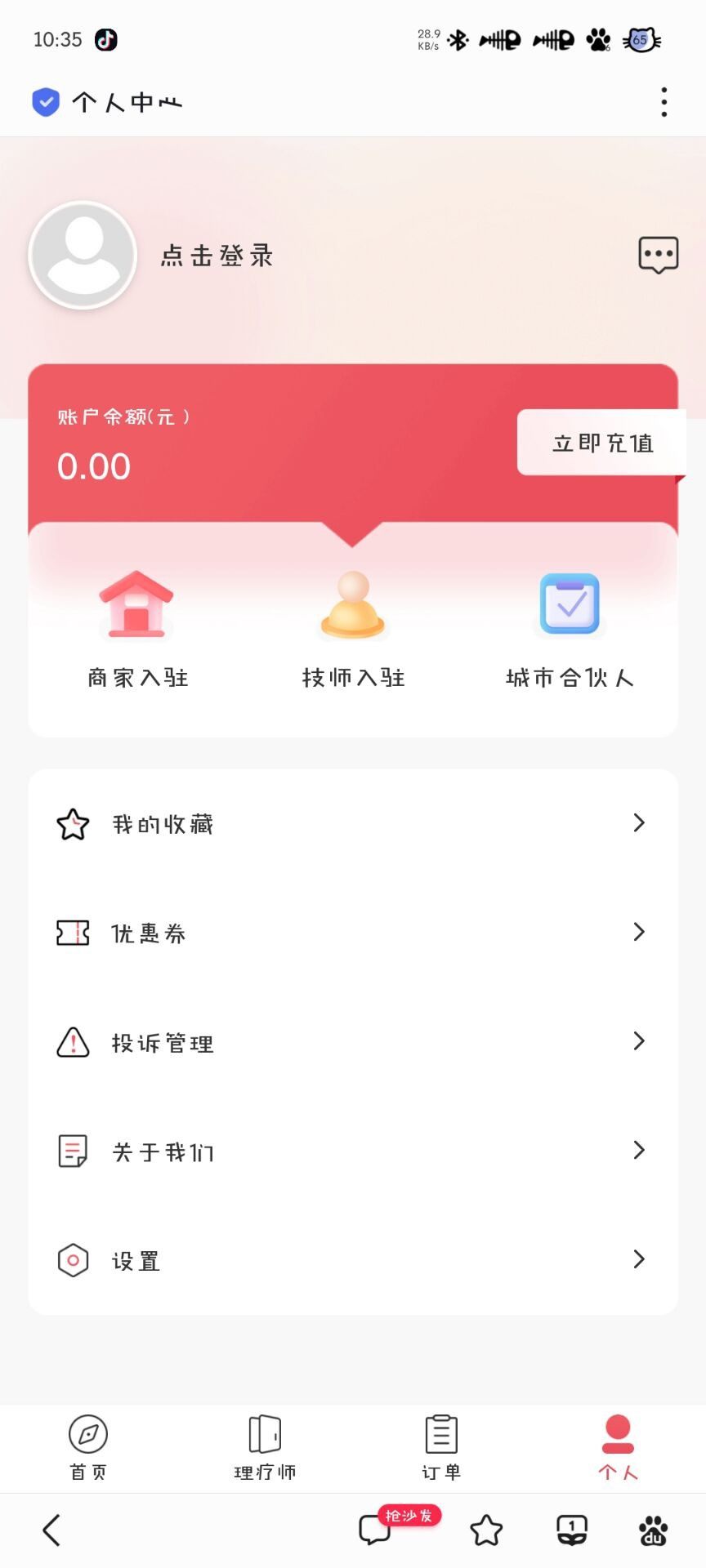706x1568 pixels.
Task: Open 我的收藏 favorites row
Action: [353, 824]
